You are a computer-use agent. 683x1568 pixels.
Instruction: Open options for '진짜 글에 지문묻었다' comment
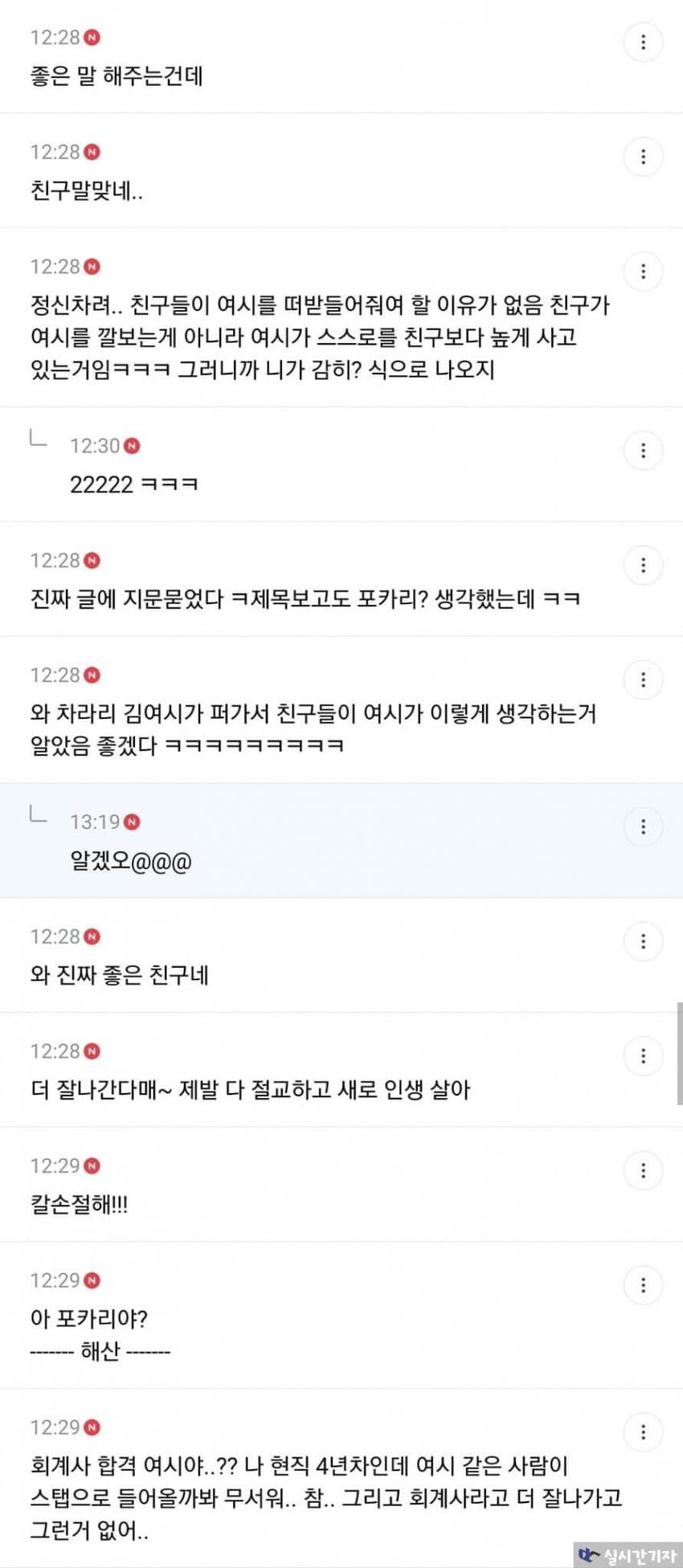[x=643, y=566]
